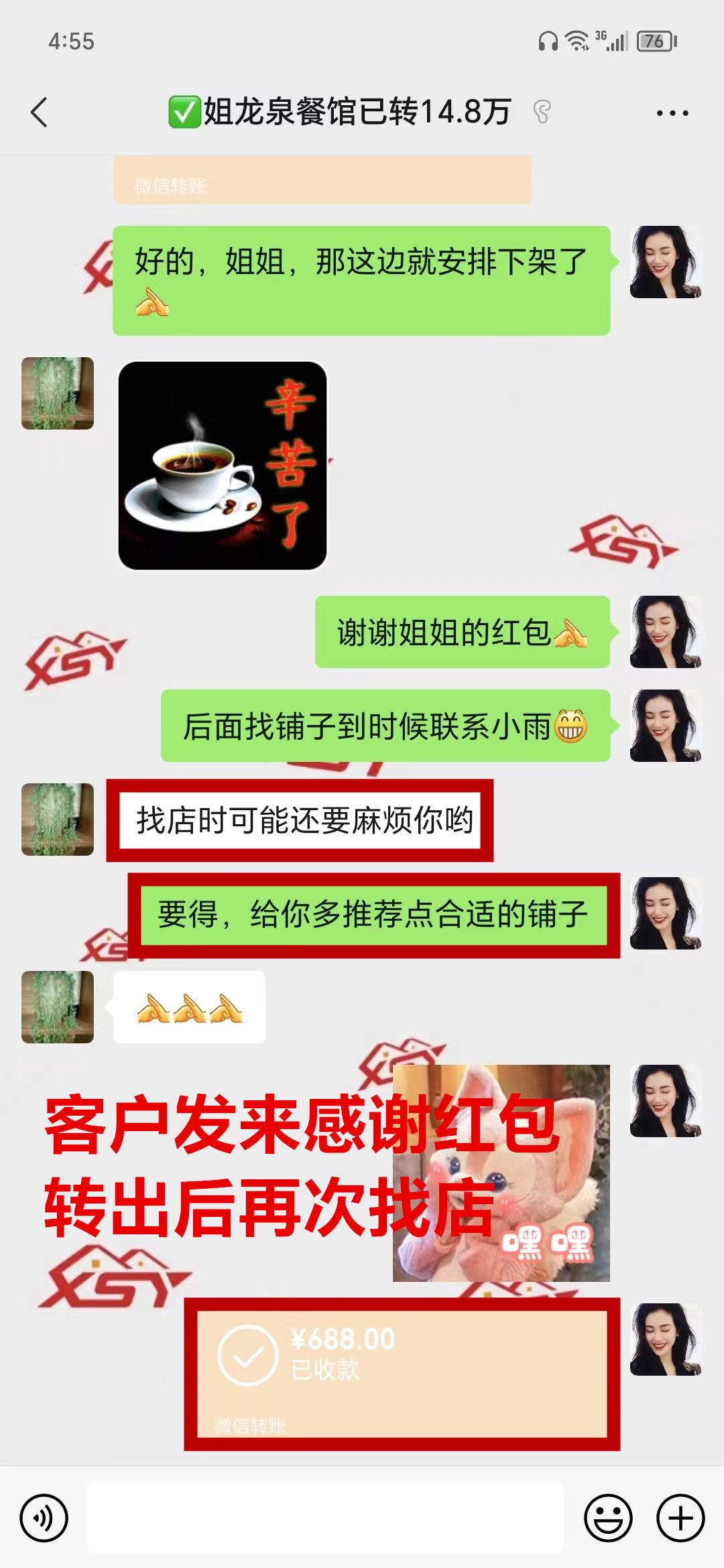Switch to voice message input
724x1568 pixels.
[44, 1518]
